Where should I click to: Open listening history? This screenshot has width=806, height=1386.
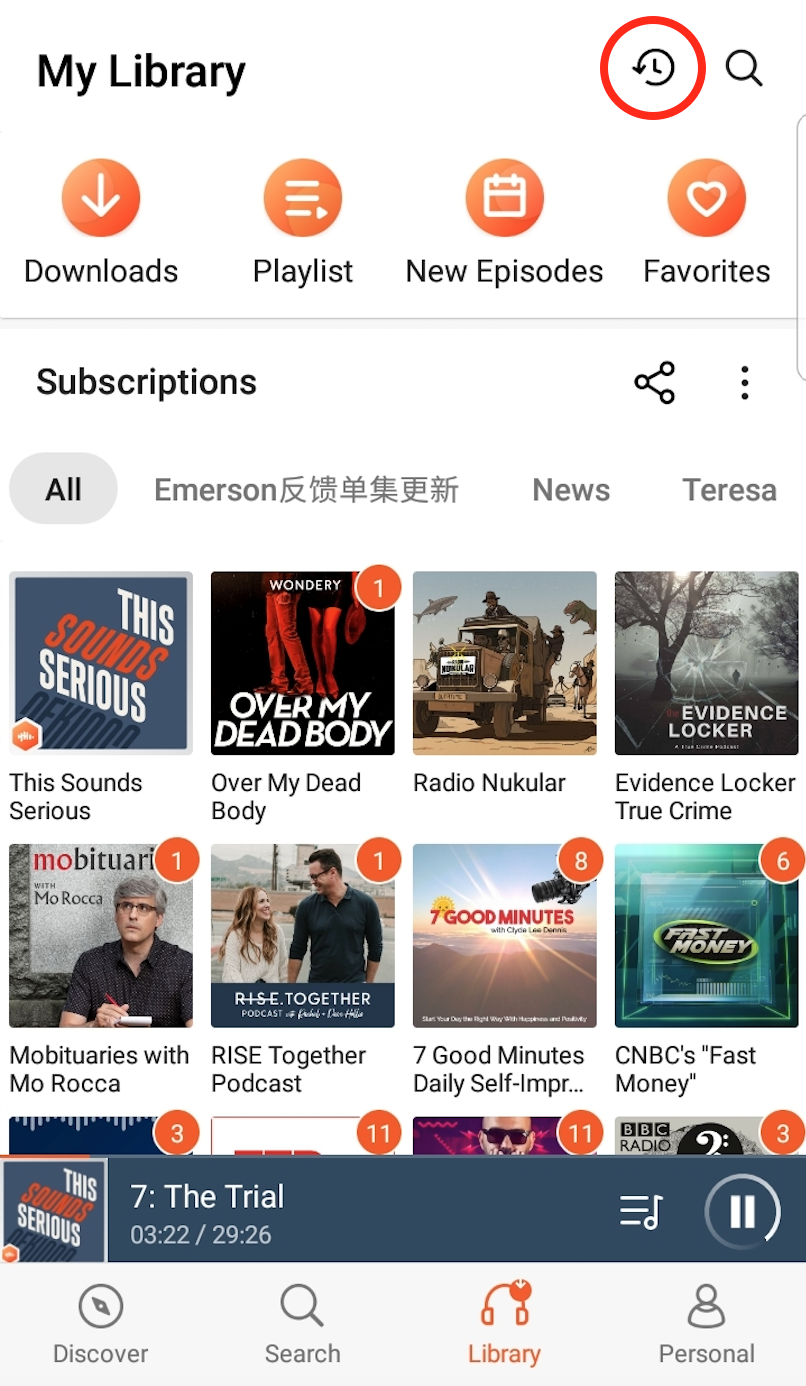pos(653,68)
